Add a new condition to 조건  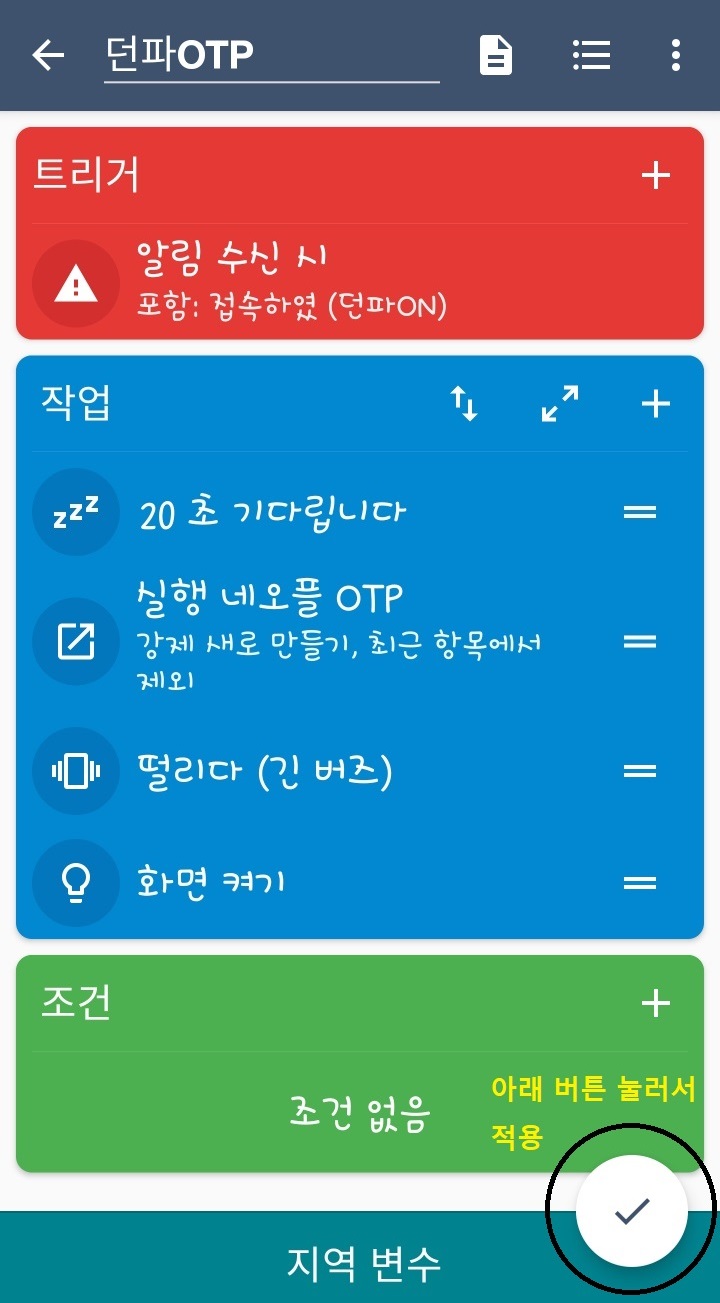(x=655, y=1003)
